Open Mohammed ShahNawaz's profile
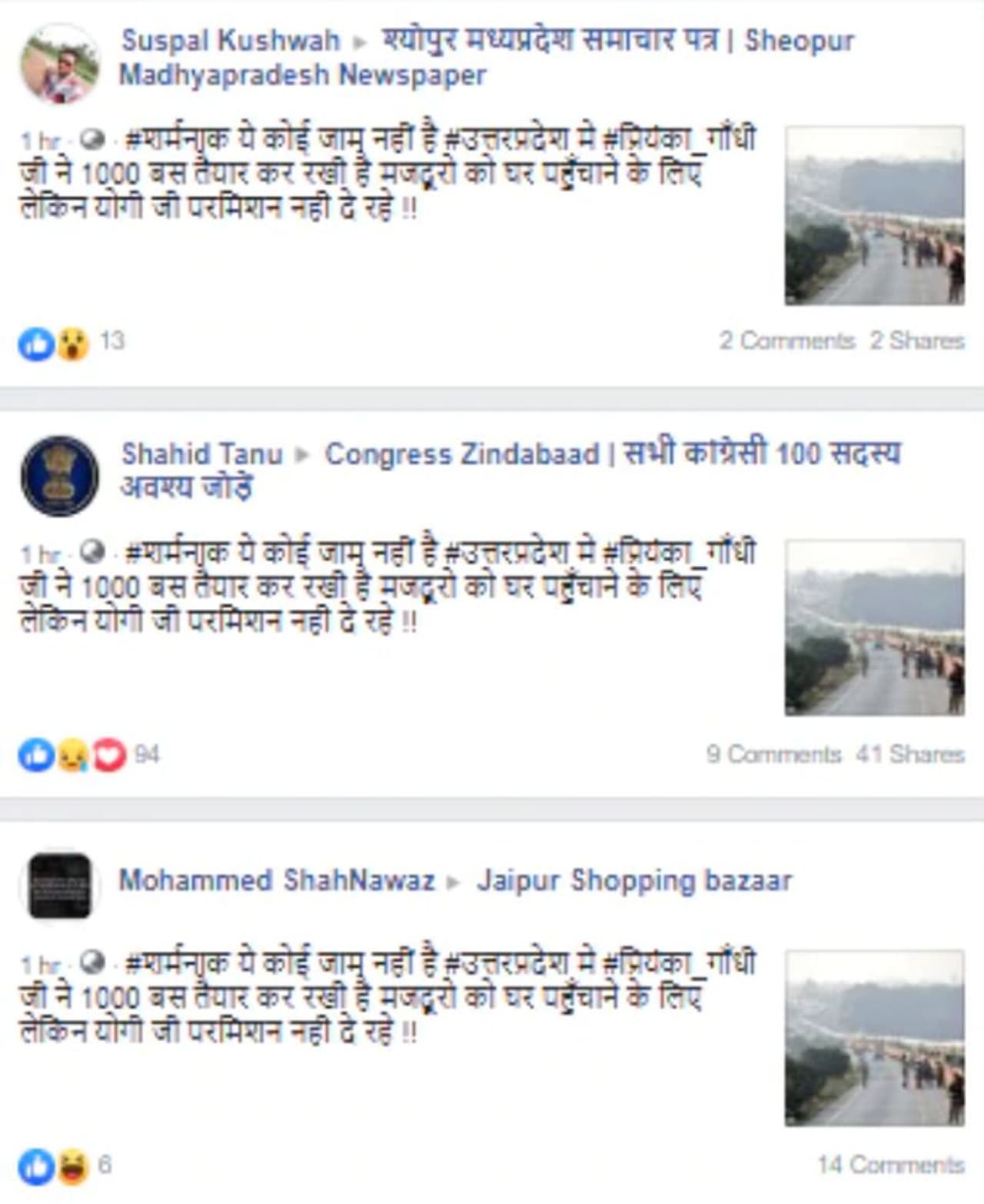This screenshot has width=984, height=1204. point(277,880)
